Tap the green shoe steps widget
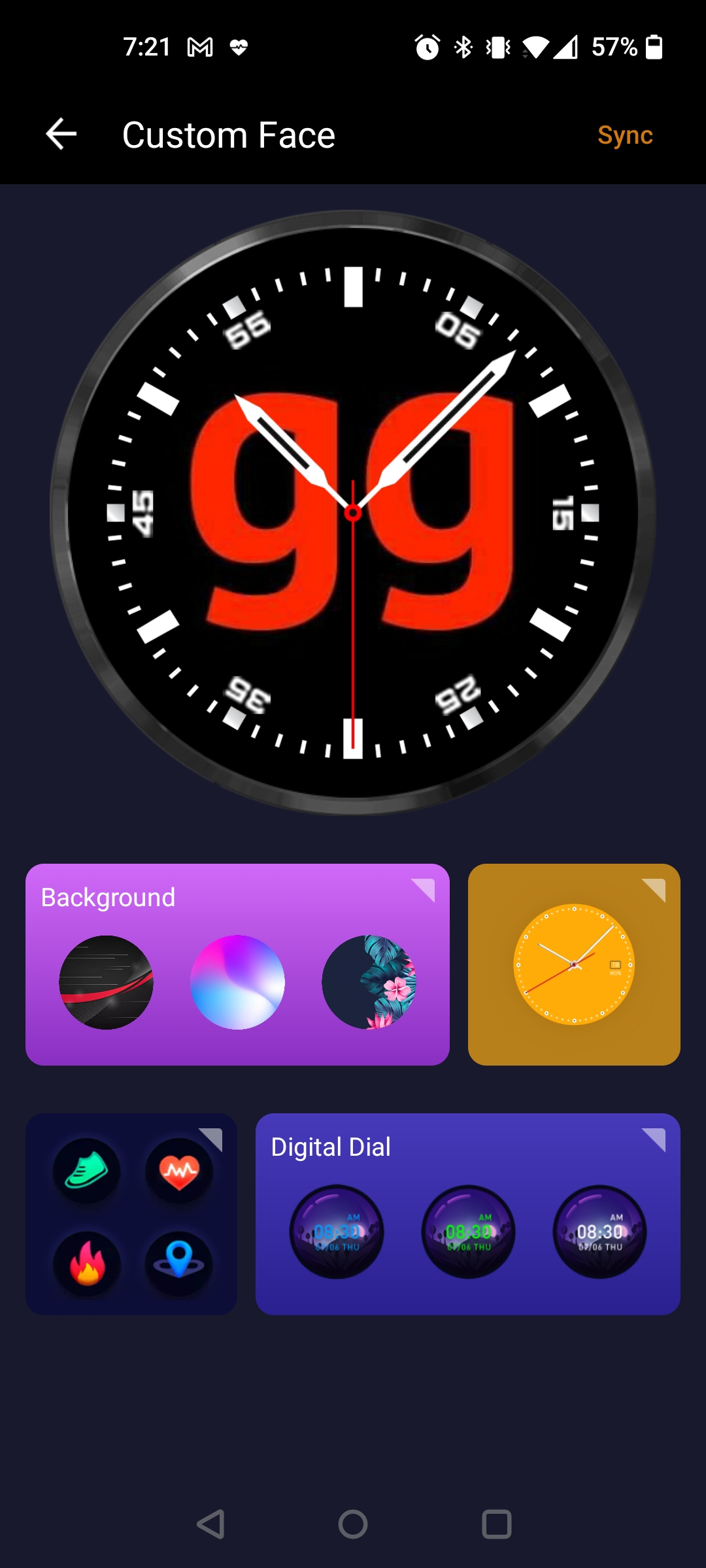This screenshot has width=706, height=1568. coord(86,1170)
